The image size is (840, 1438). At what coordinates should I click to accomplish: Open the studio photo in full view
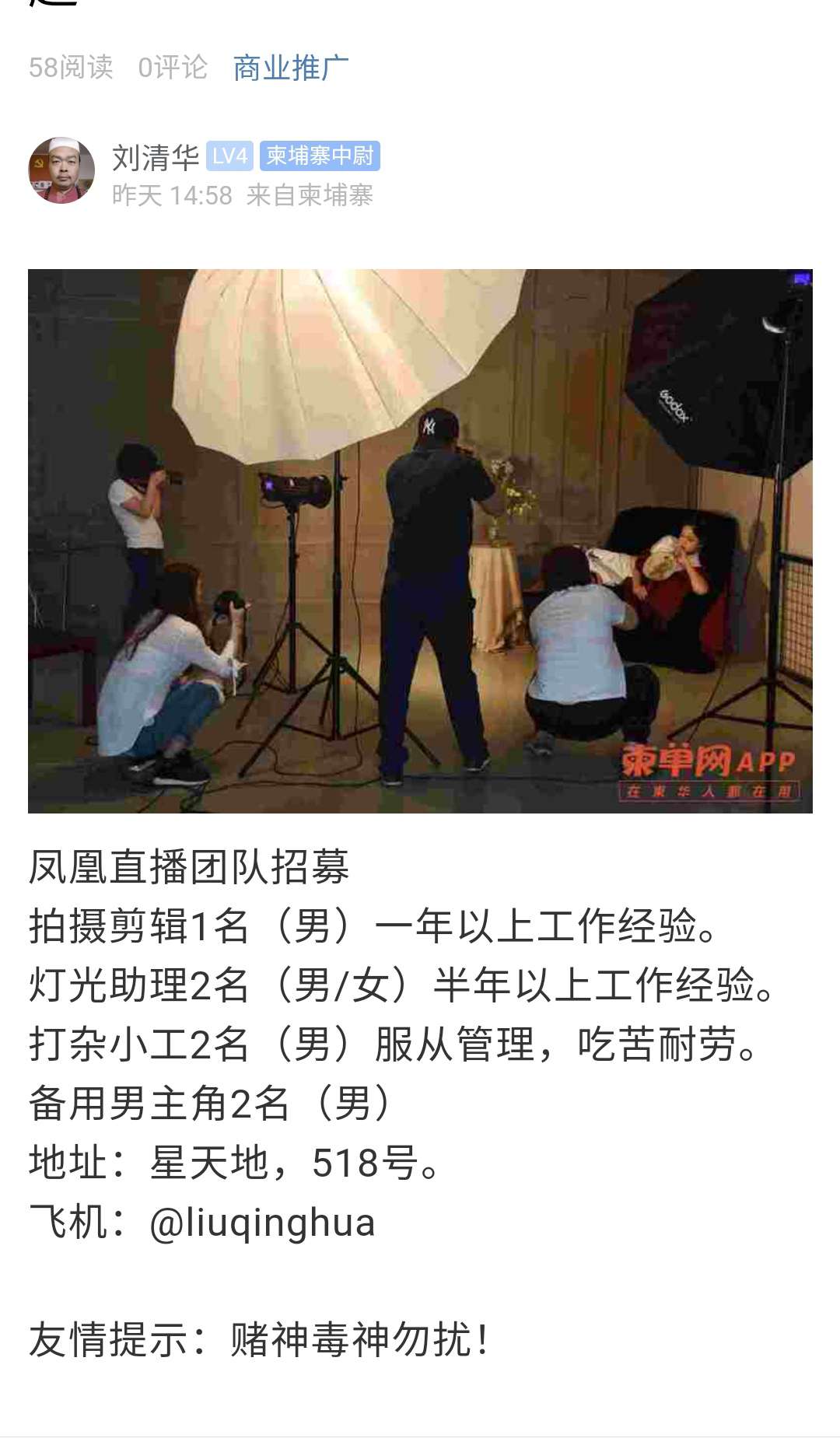pos(420,541)
